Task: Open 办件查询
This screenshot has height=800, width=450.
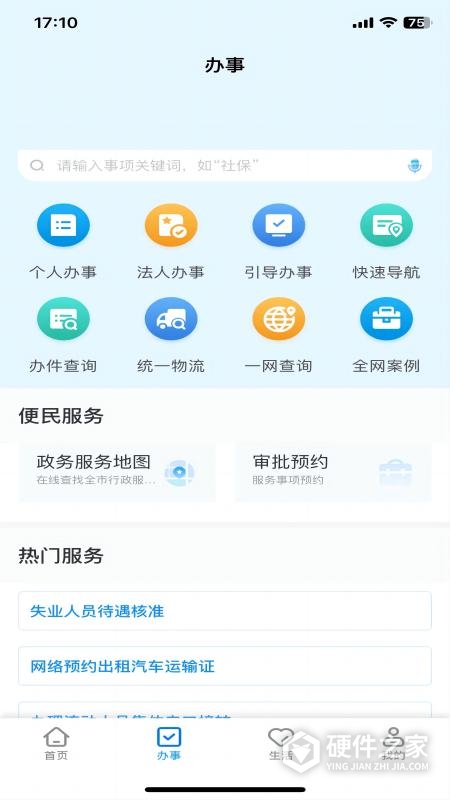Action: point(63,335)
